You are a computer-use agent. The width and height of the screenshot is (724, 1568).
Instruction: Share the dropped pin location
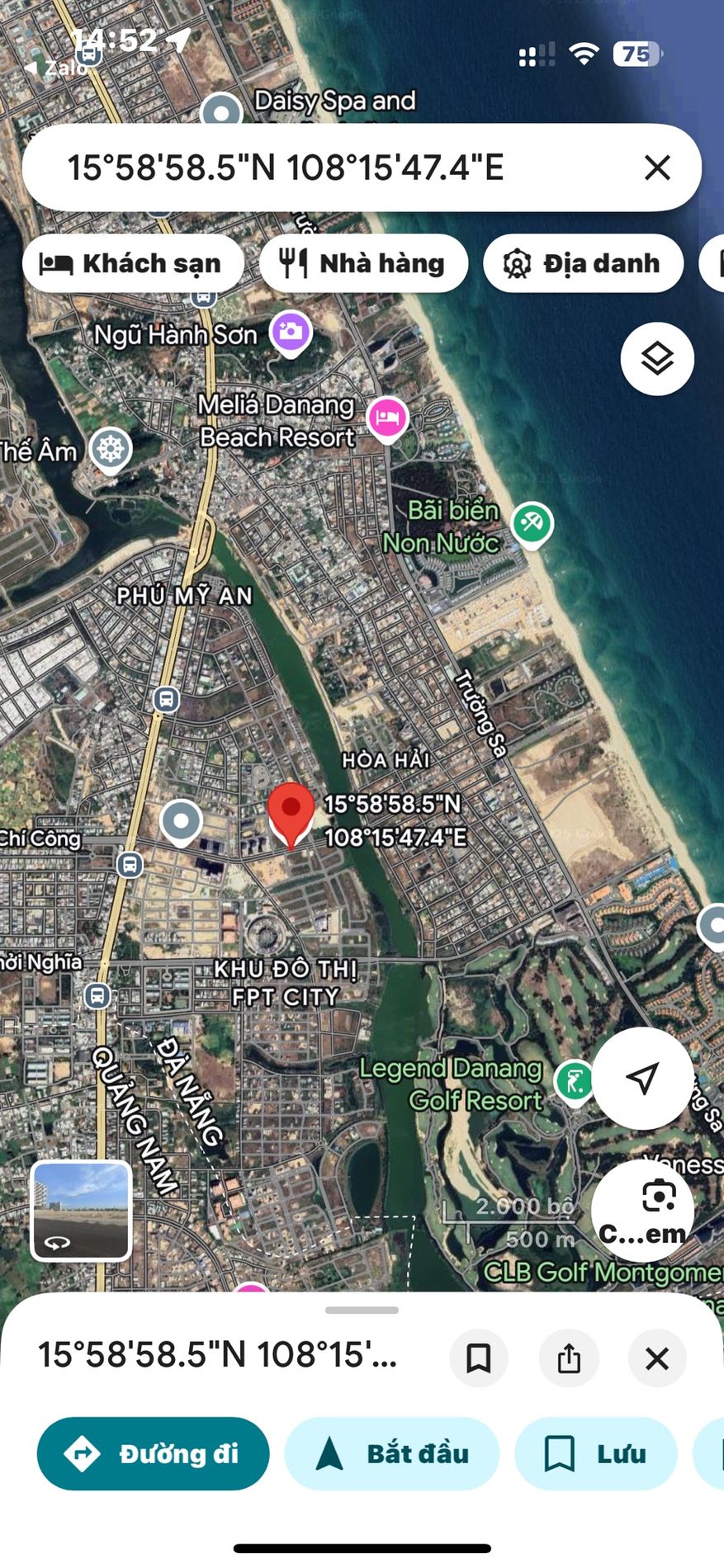(x=569, y=1358)
